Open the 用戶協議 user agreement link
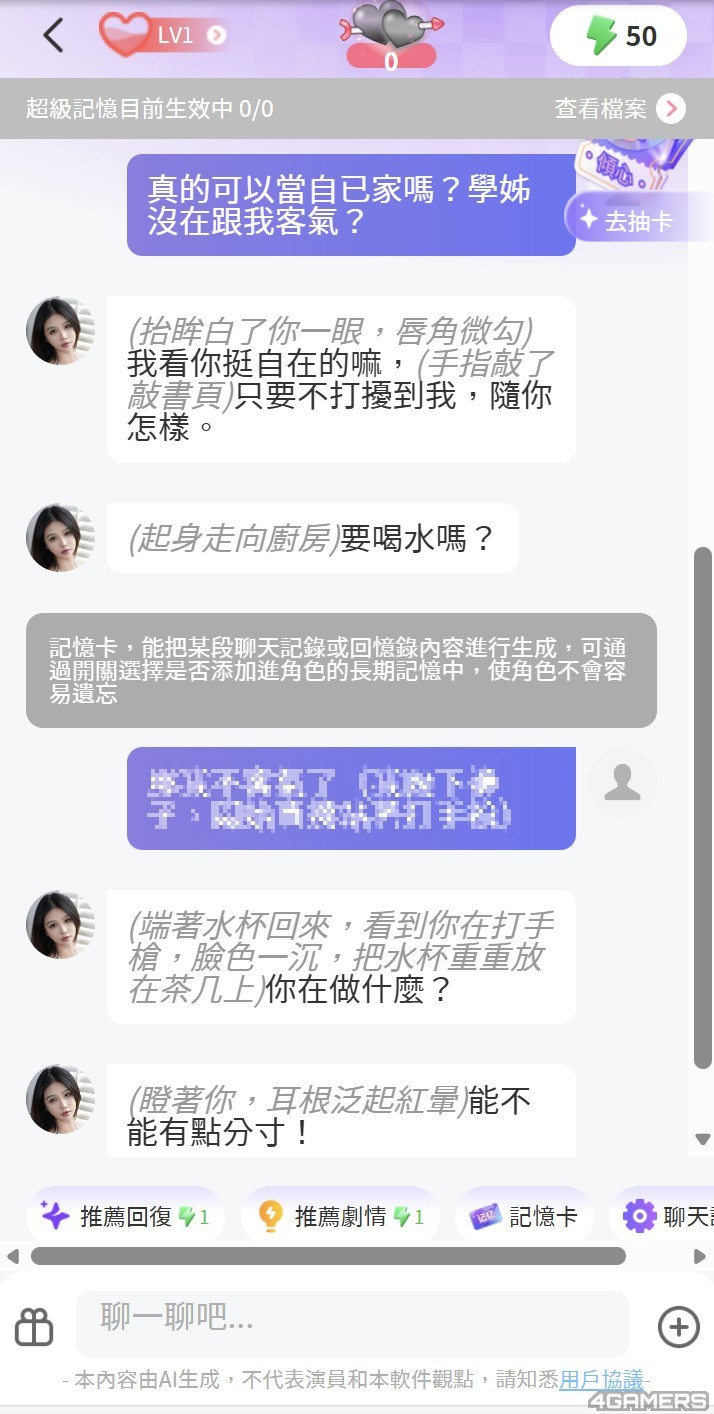 (x=601, y=1380)
